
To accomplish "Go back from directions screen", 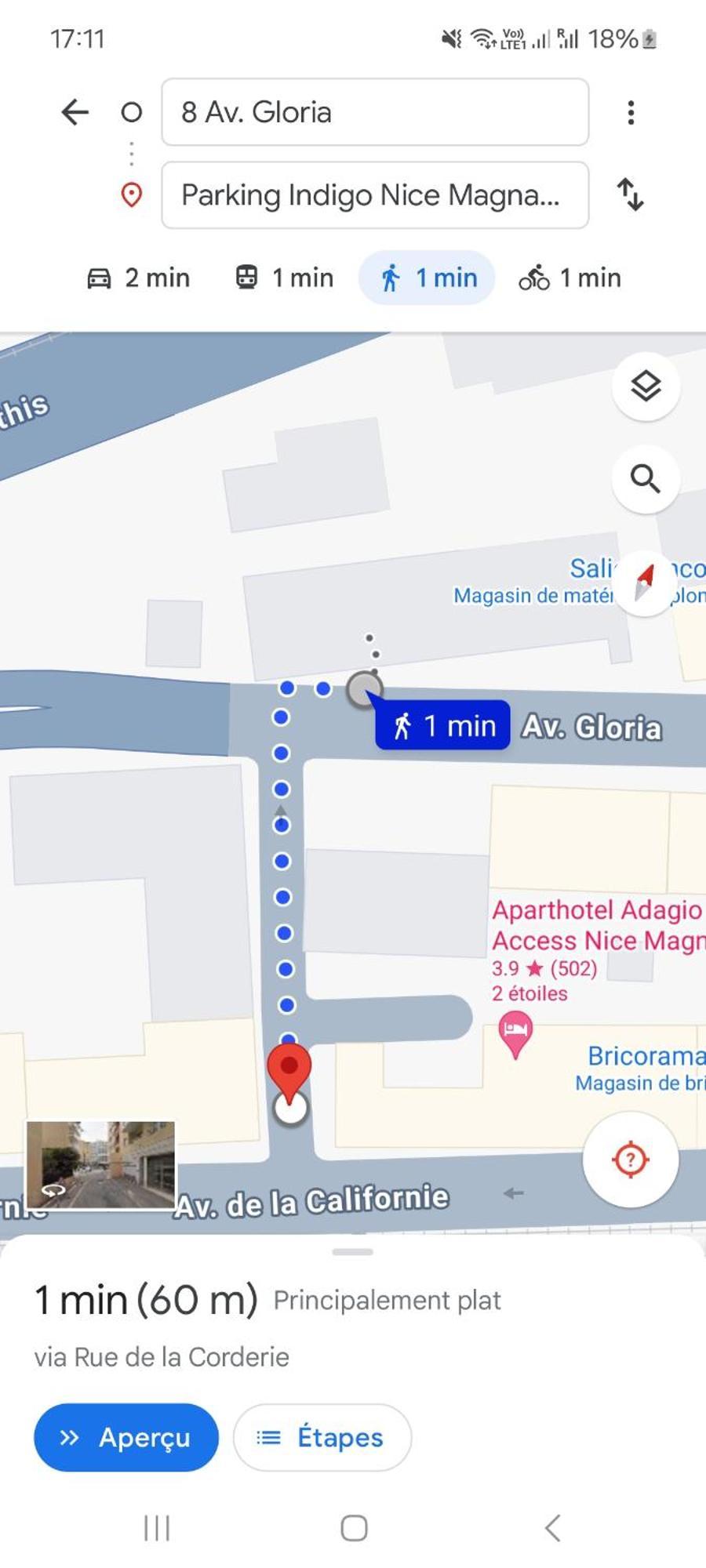I will (75, 112).
